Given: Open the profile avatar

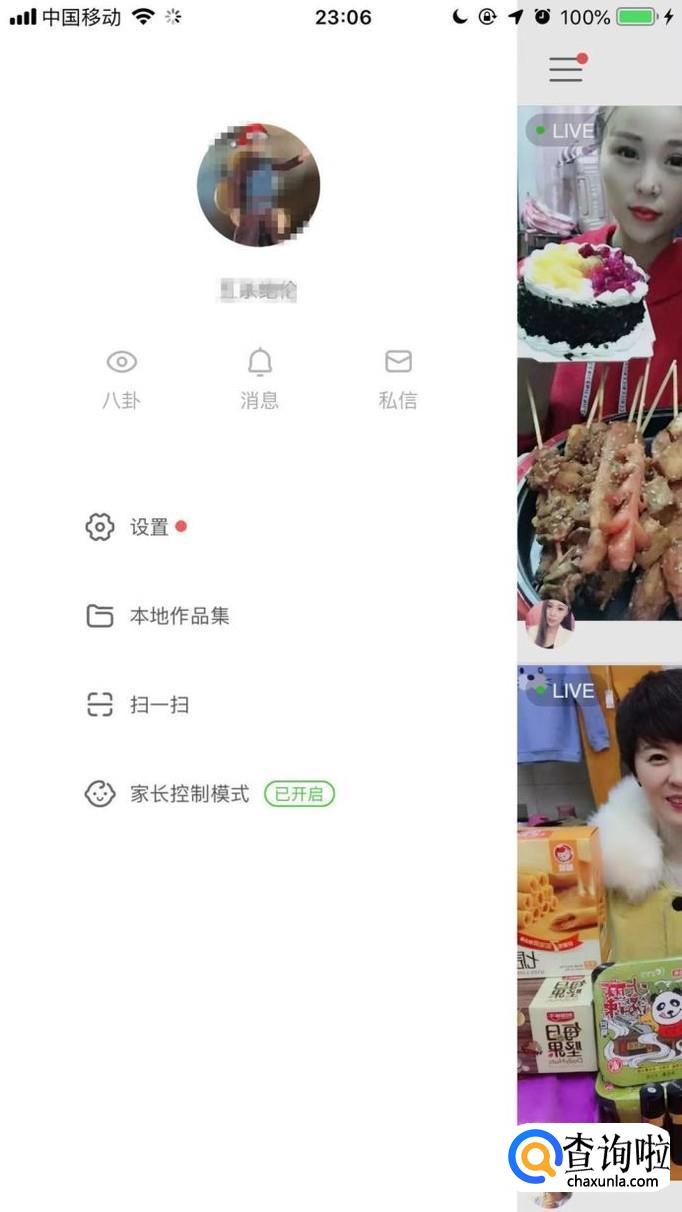Looking at the screenshot, I should [258, 185].
